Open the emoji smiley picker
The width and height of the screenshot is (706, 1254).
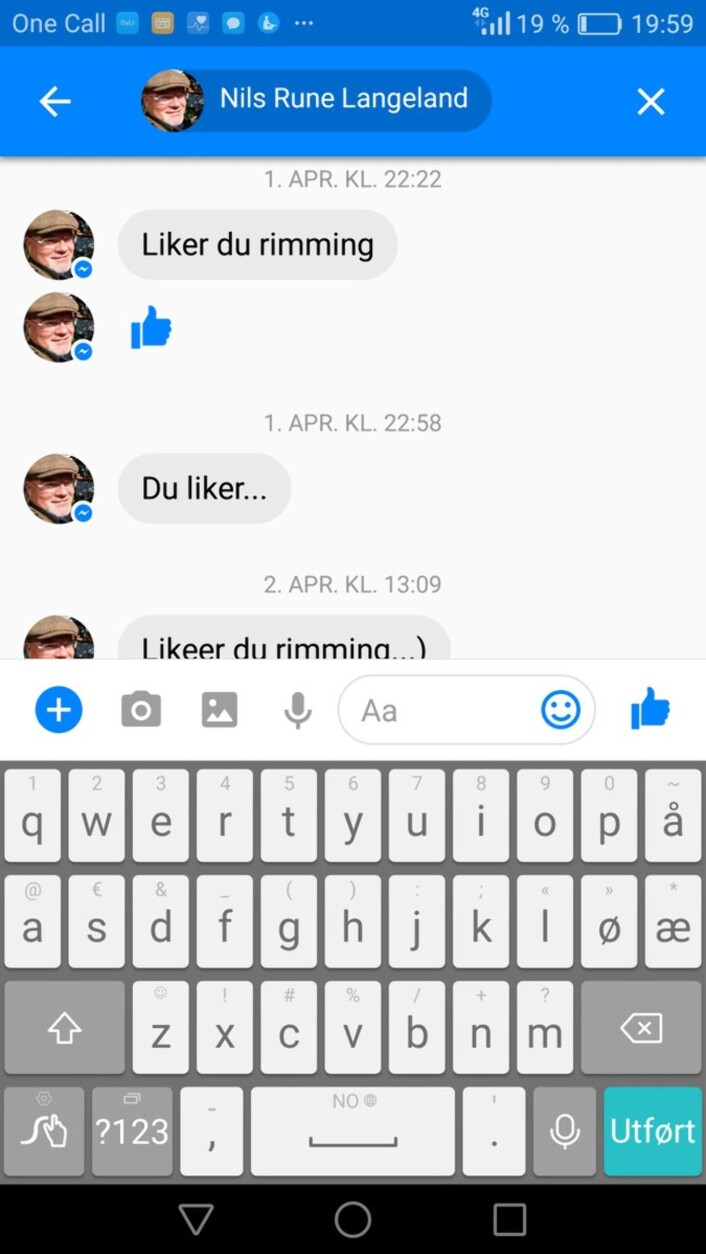pyautogui.click(x=561, y=710)
